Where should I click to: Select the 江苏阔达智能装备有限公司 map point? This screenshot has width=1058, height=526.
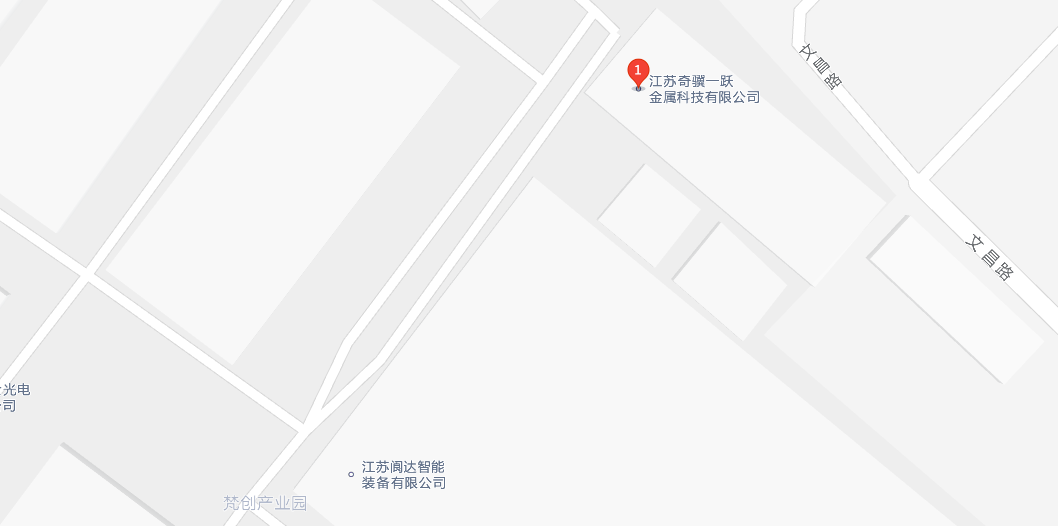351,474
